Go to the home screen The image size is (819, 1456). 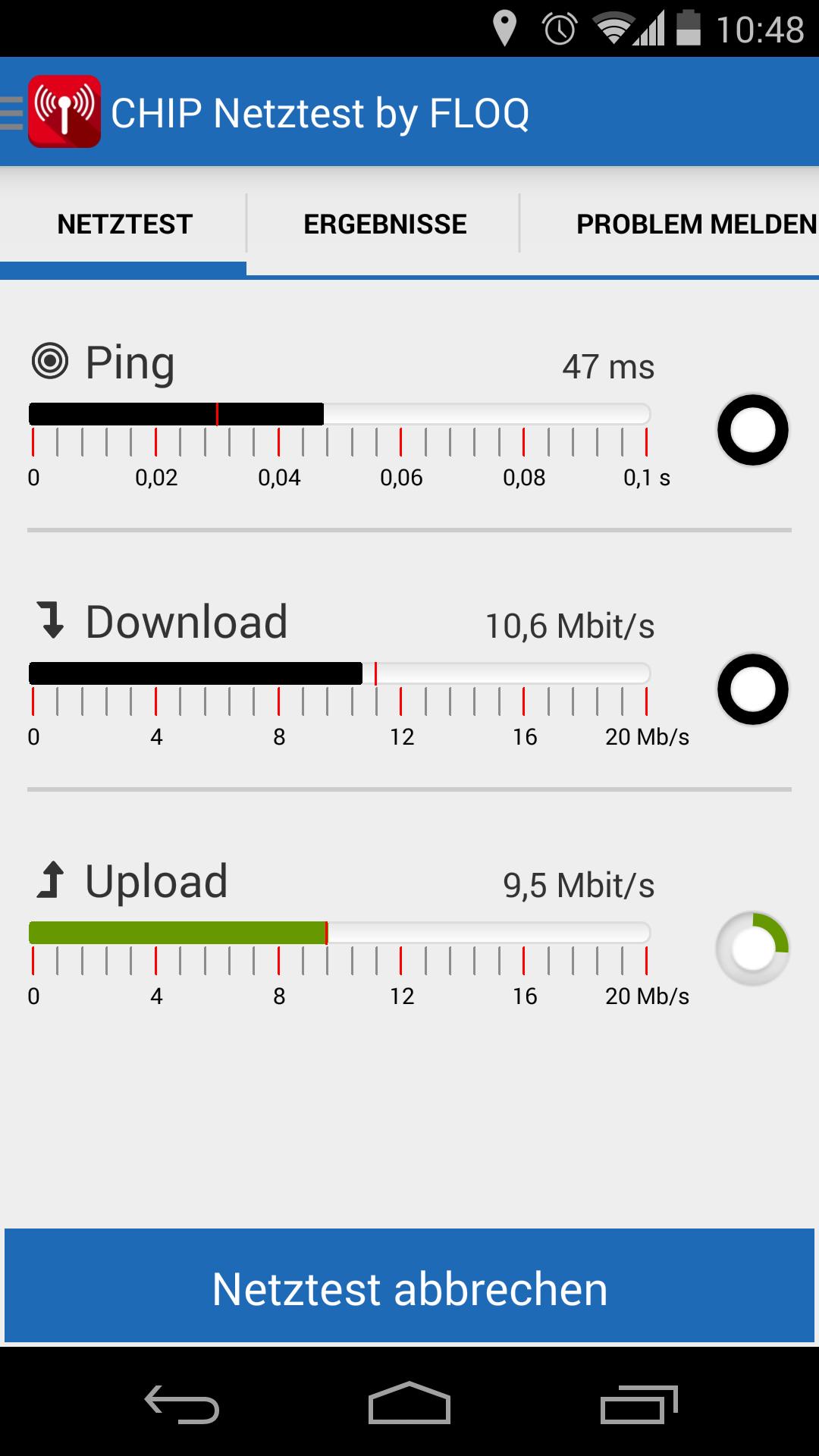tap(409, 1404)
